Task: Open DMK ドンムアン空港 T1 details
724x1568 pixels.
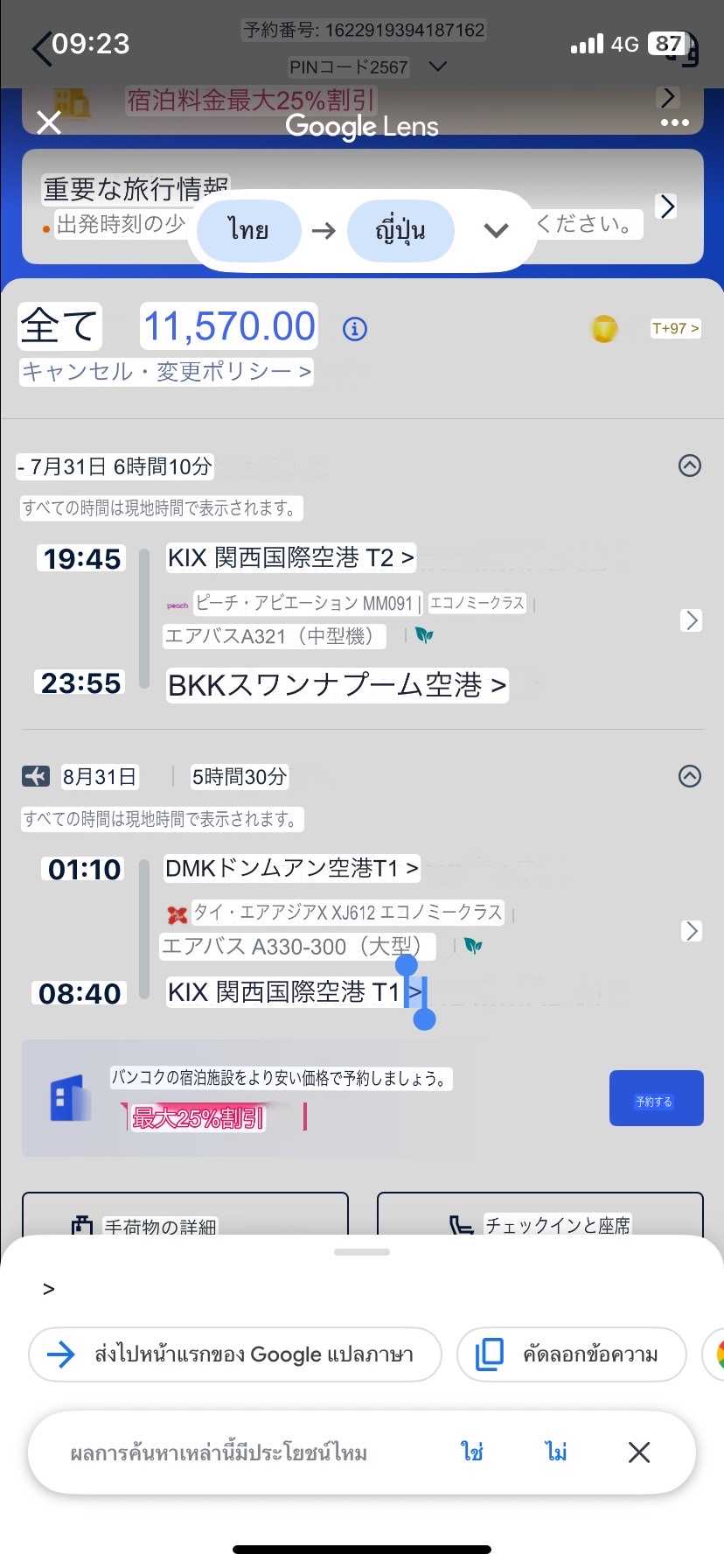Action: (292, 868)
